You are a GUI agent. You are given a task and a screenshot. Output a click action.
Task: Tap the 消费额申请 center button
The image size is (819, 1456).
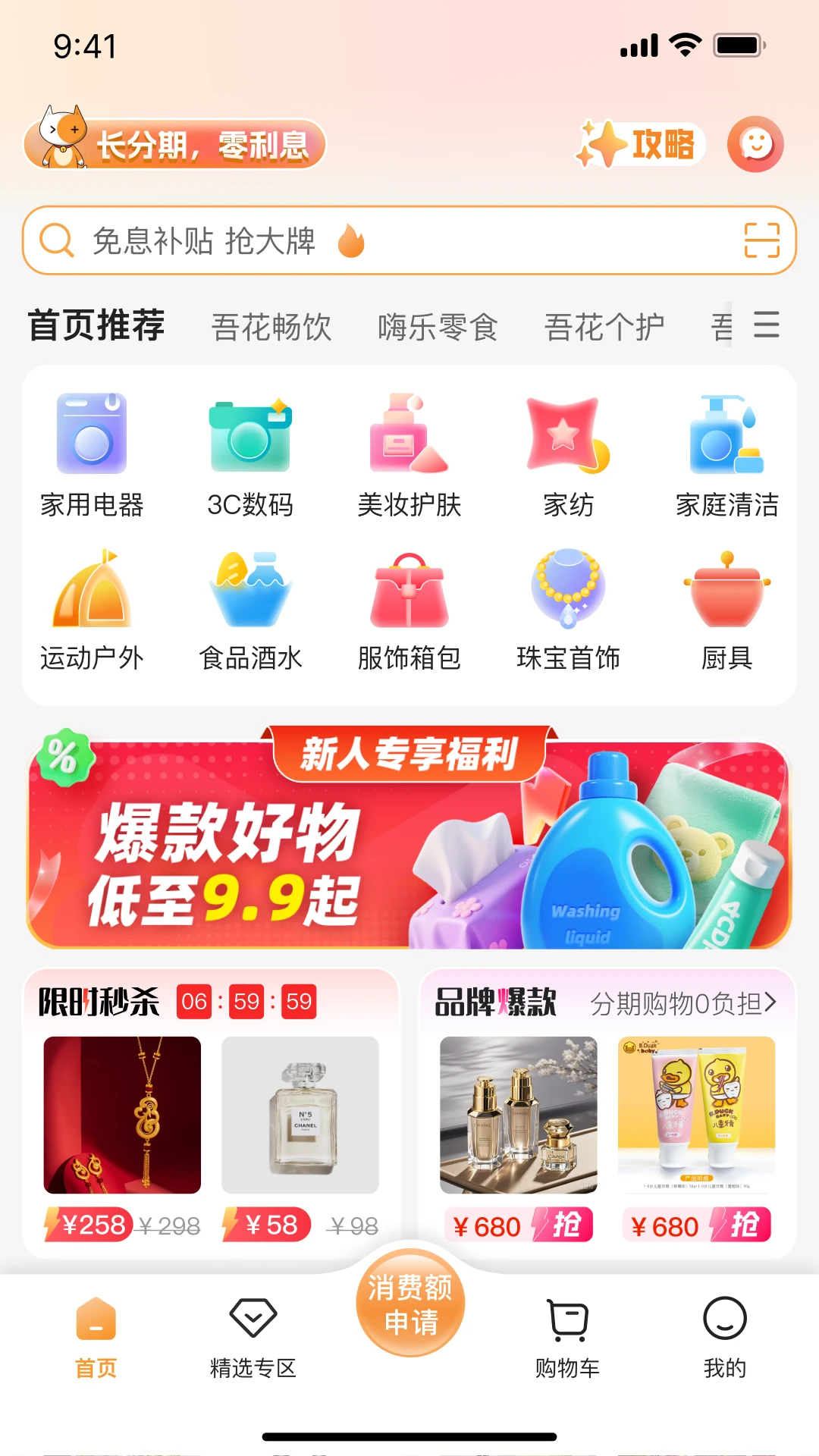(x=409, y=1304)
